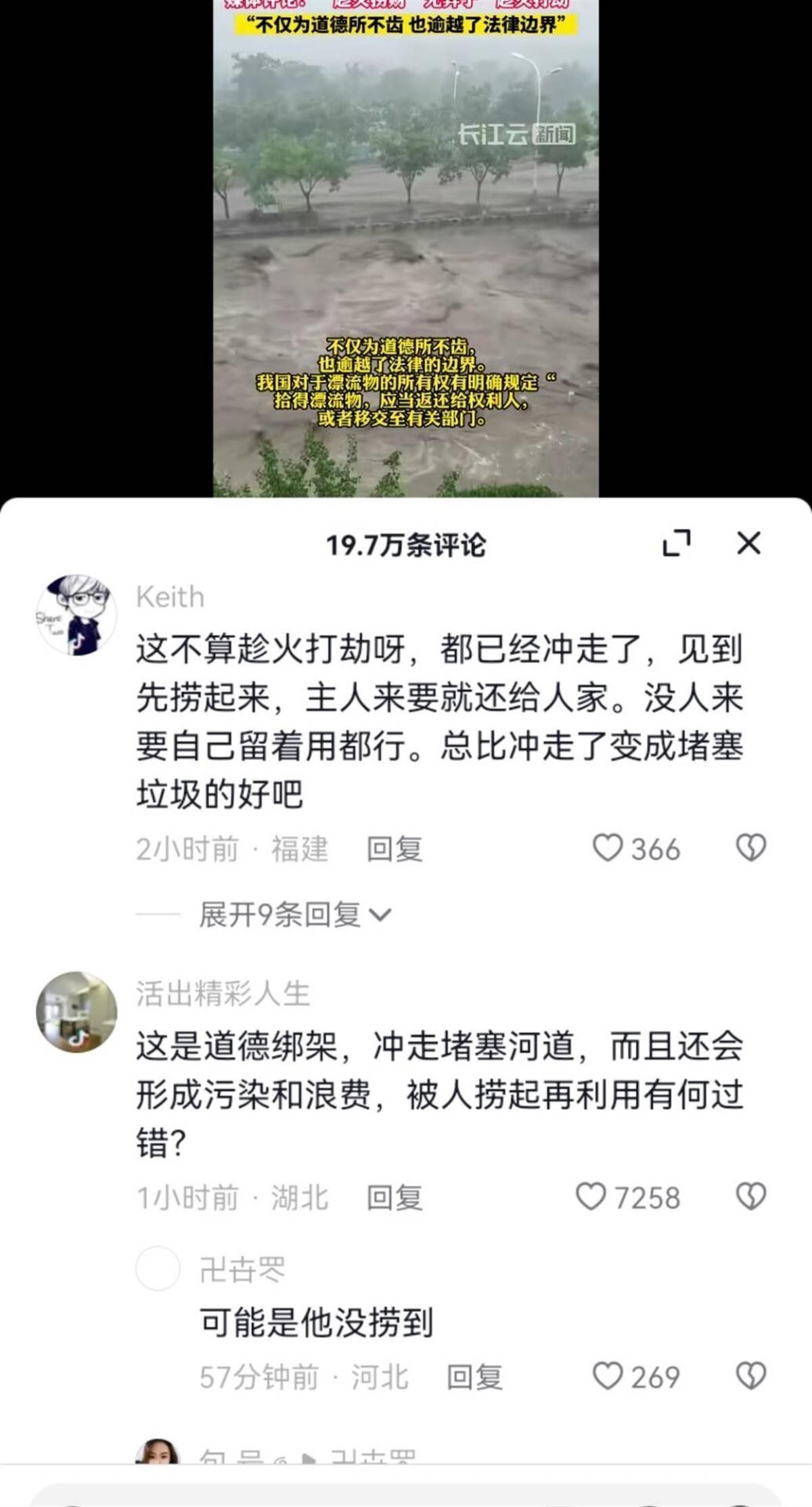Reply to 活出精彩人生's comment
The width and height of the screenshot is (812, 1507).
pos(394,1198)
